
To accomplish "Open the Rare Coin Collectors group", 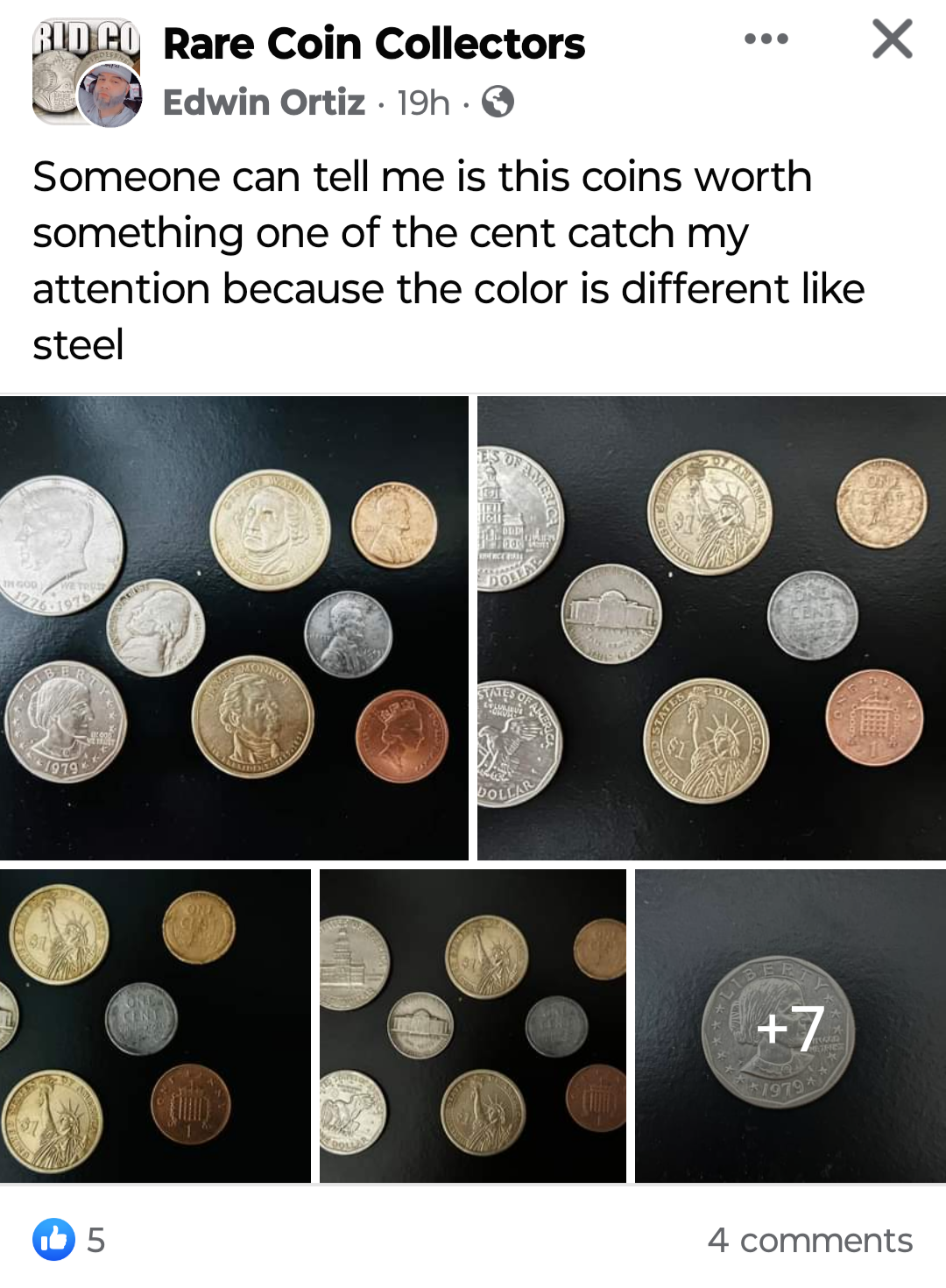I will (374, 44).
